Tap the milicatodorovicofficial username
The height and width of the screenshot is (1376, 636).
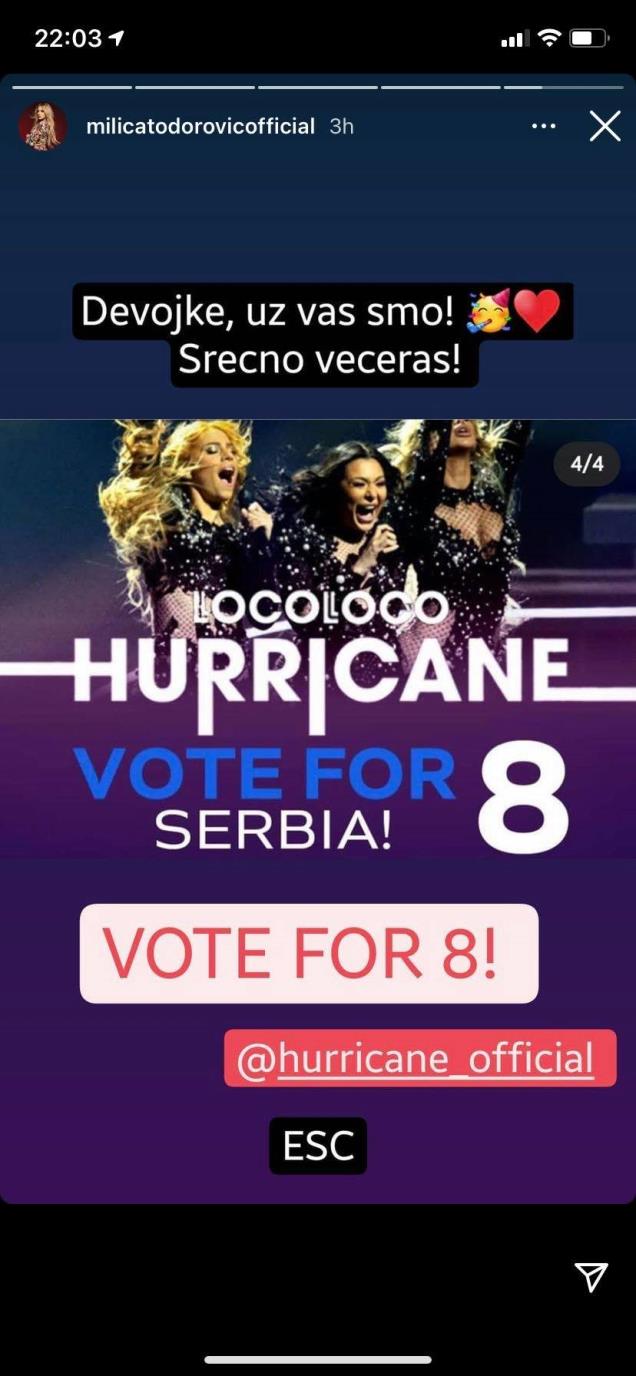(200, 127)
